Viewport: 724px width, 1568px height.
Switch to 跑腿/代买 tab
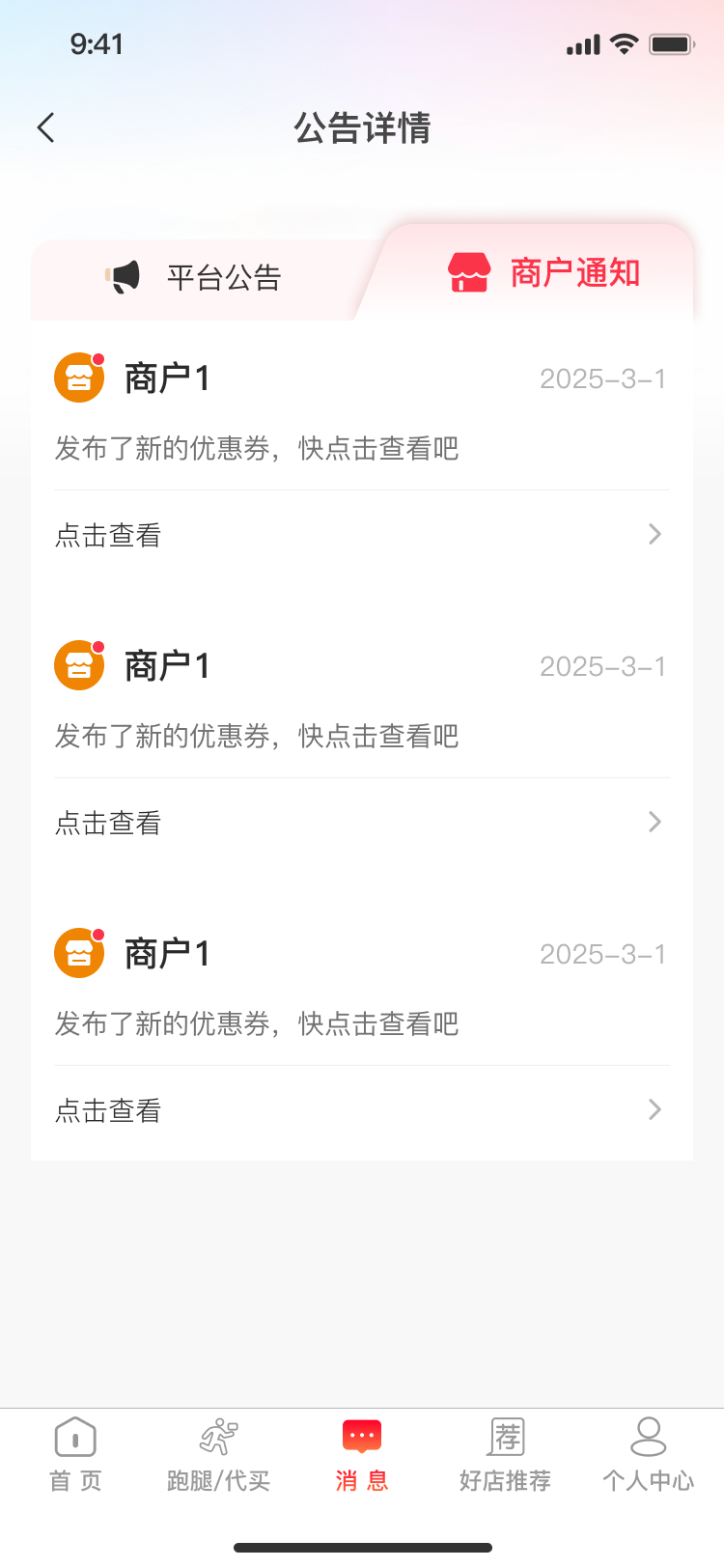tap(218, 1454)
